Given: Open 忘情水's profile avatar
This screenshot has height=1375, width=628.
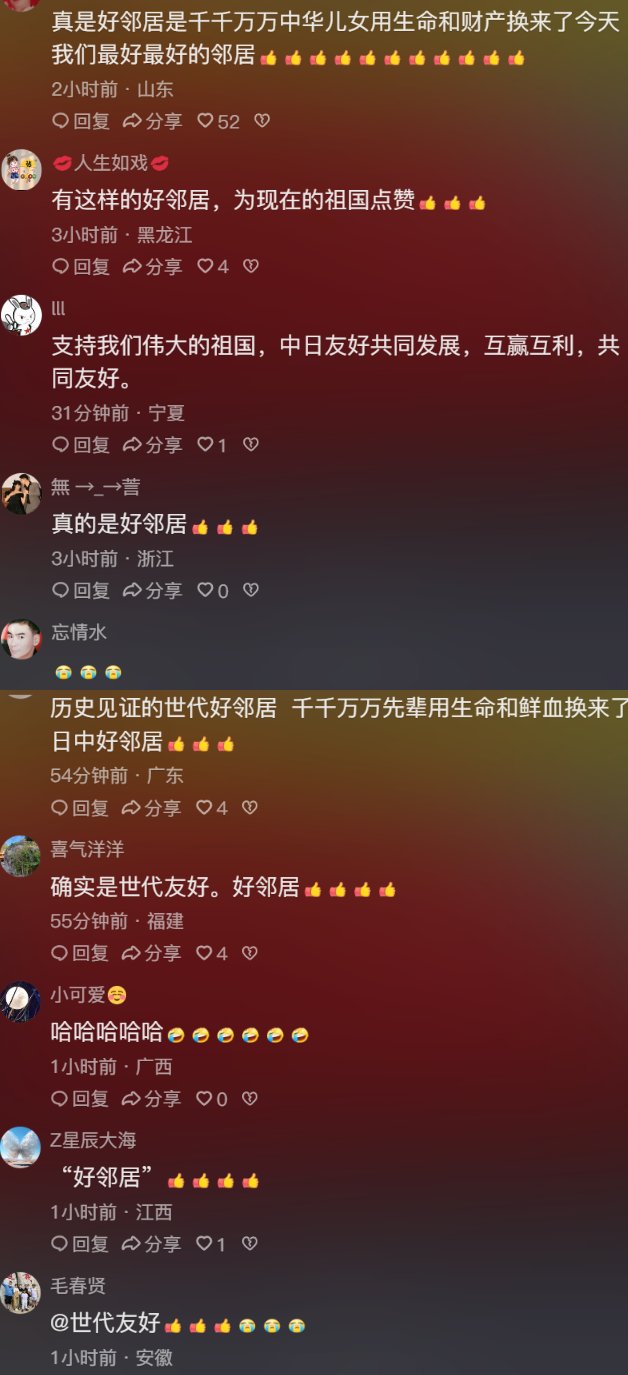Looking at the screenshot, I should (x=21, y=639).
